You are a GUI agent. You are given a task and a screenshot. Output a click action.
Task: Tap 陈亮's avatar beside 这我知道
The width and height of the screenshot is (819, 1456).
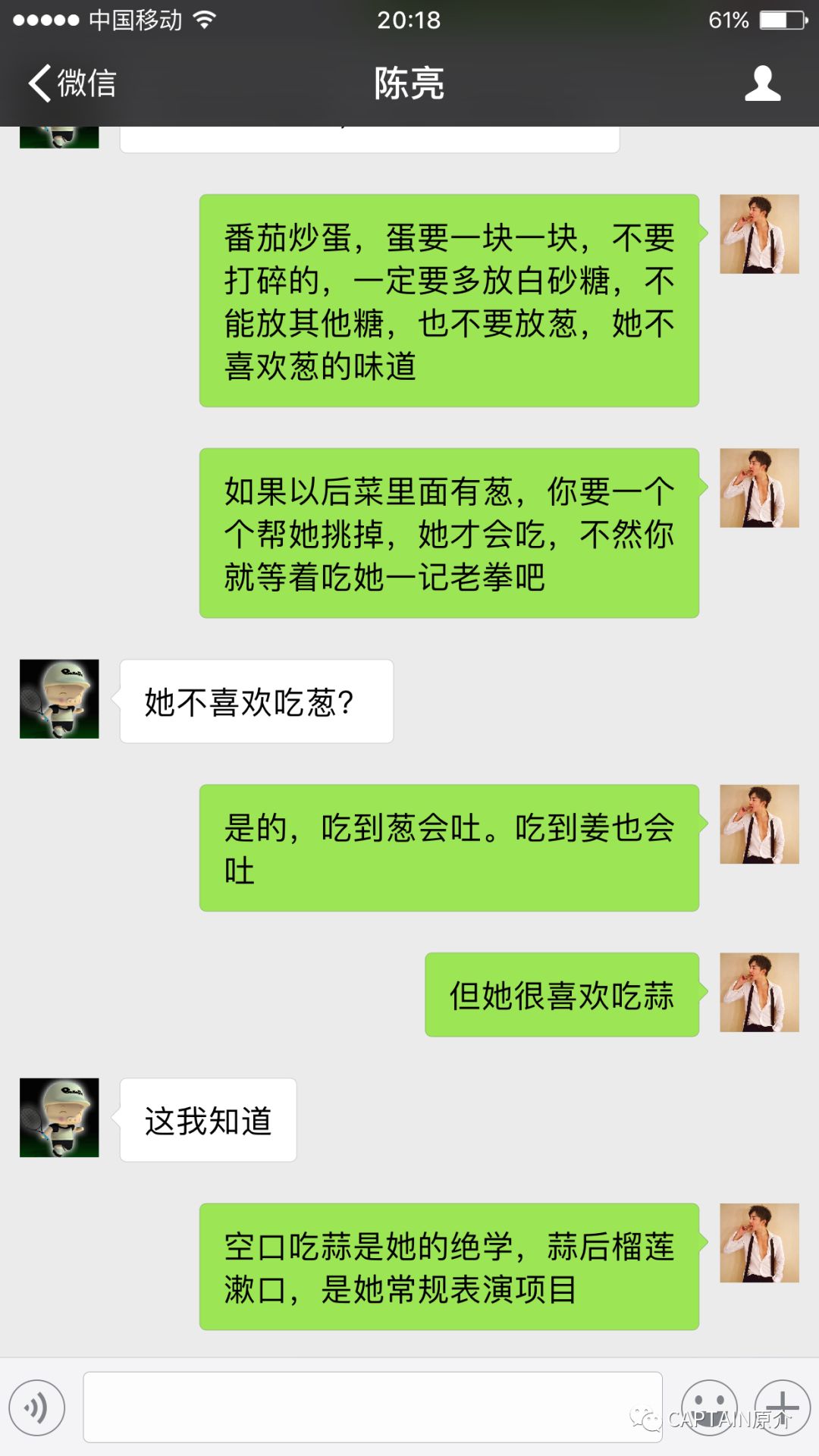[59, 1118]
